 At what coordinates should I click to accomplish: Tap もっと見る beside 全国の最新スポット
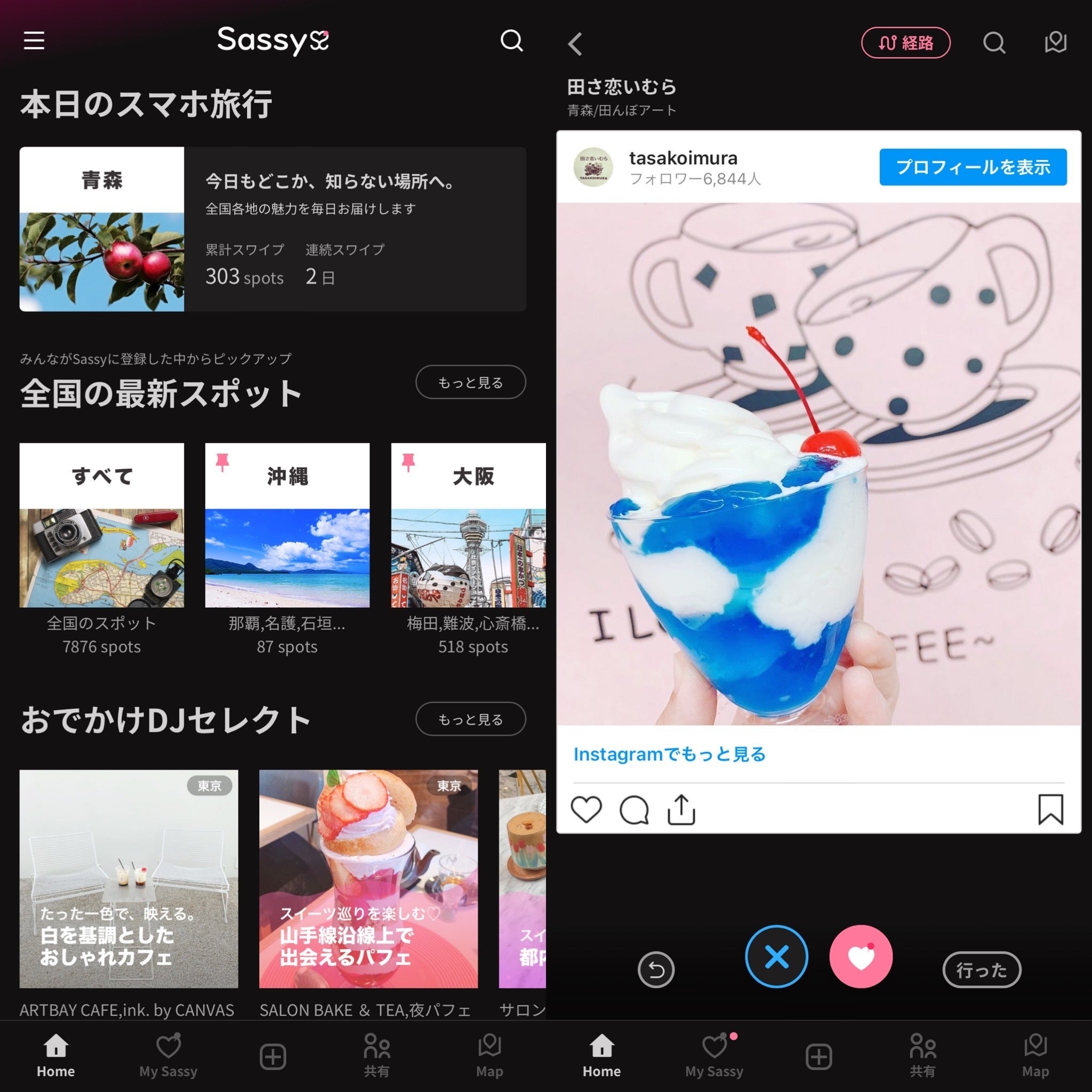470,383
